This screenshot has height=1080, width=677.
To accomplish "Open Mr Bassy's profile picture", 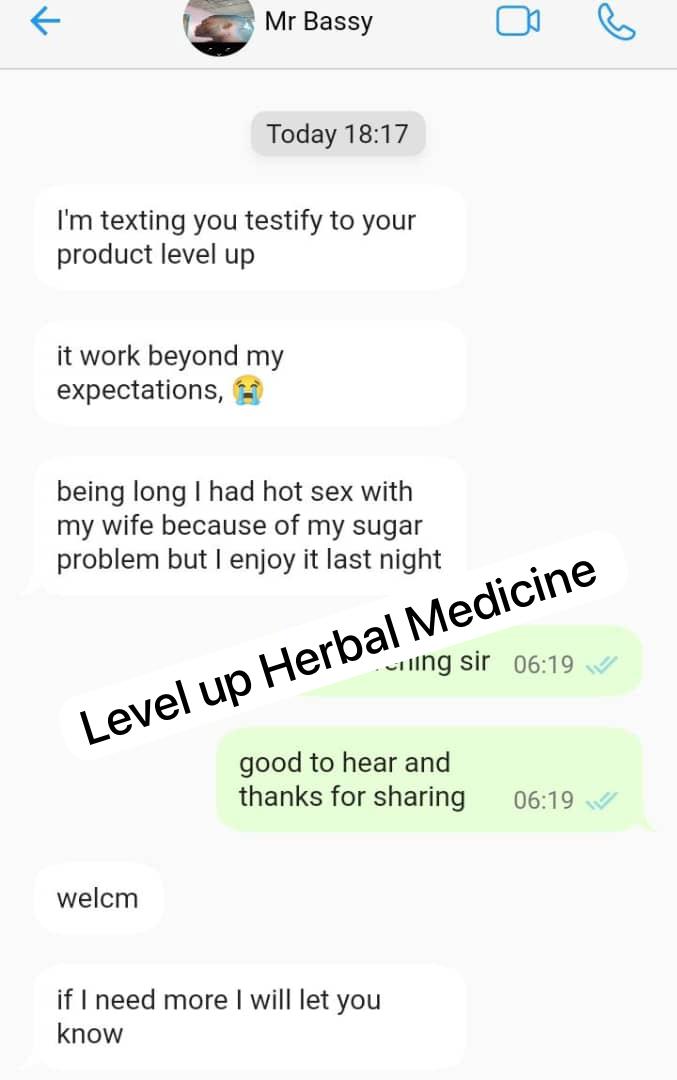I will [x=218, y=25].
